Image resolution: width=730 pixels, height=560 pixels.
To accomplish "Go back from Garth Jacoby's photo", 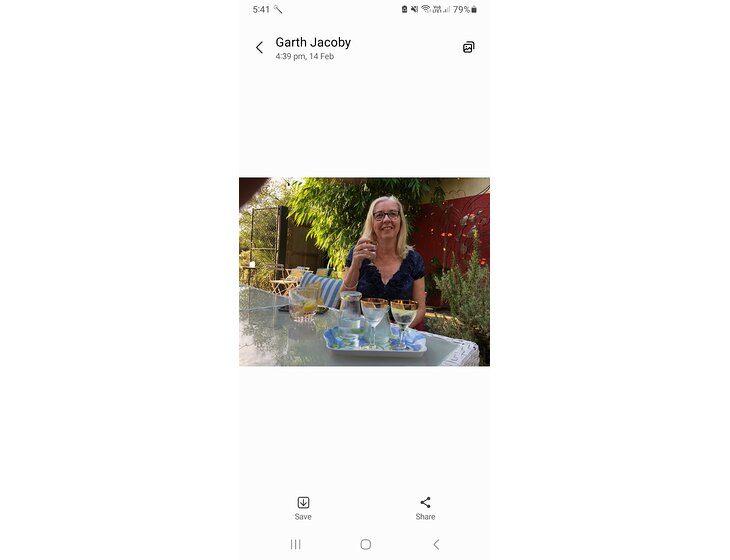I will click(259, 47).
